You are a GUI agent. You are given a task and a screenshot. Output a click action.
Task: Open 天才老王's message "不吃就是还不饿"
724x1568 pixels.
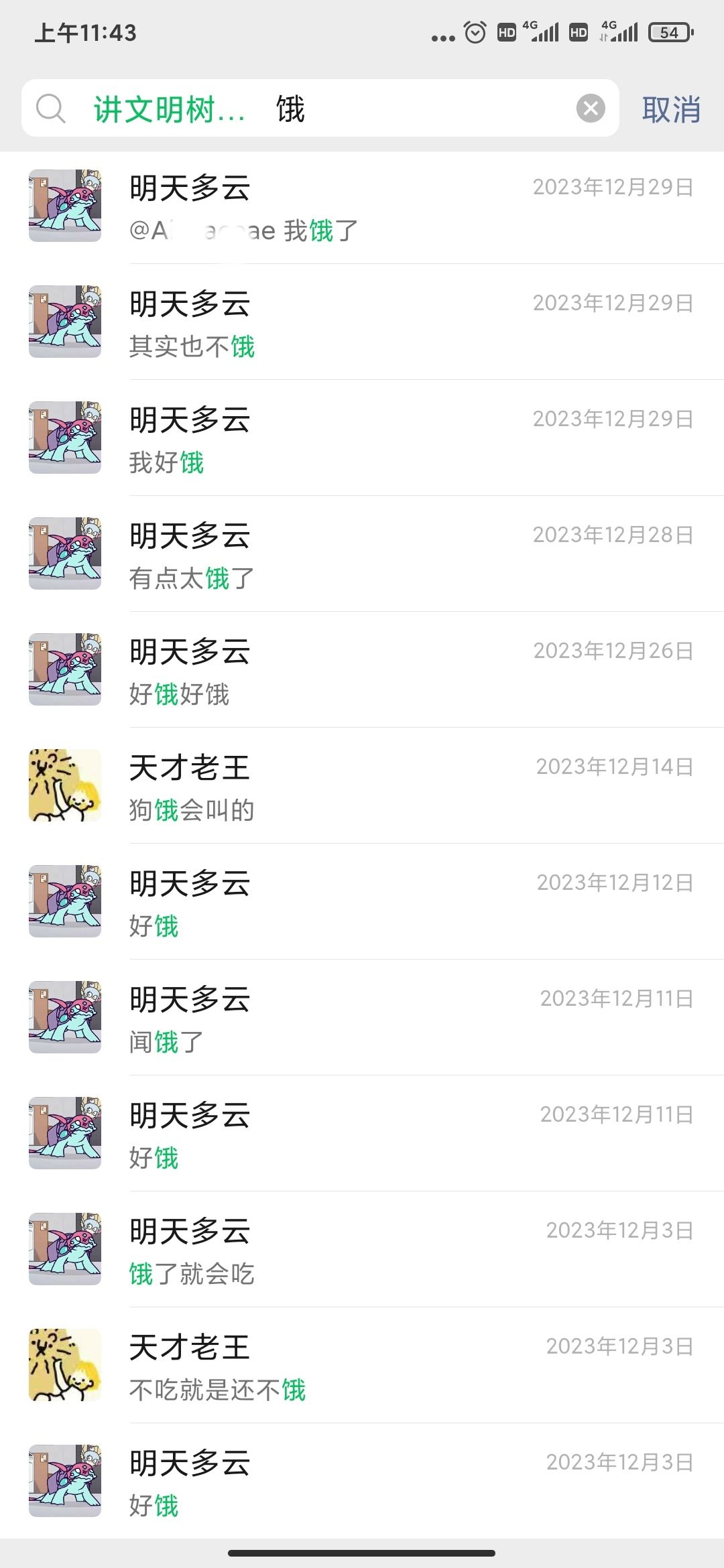point(362,1366)
